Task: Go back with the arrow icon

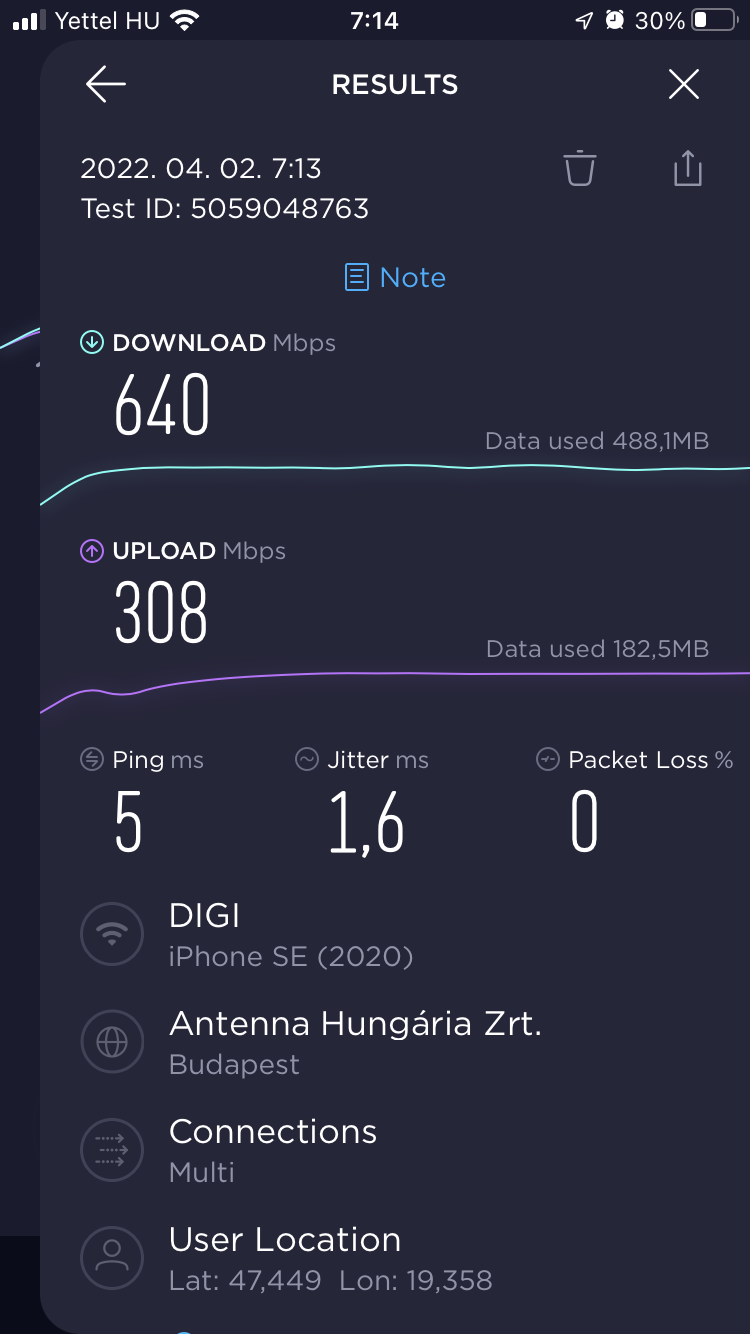Action: click(105, 85)
